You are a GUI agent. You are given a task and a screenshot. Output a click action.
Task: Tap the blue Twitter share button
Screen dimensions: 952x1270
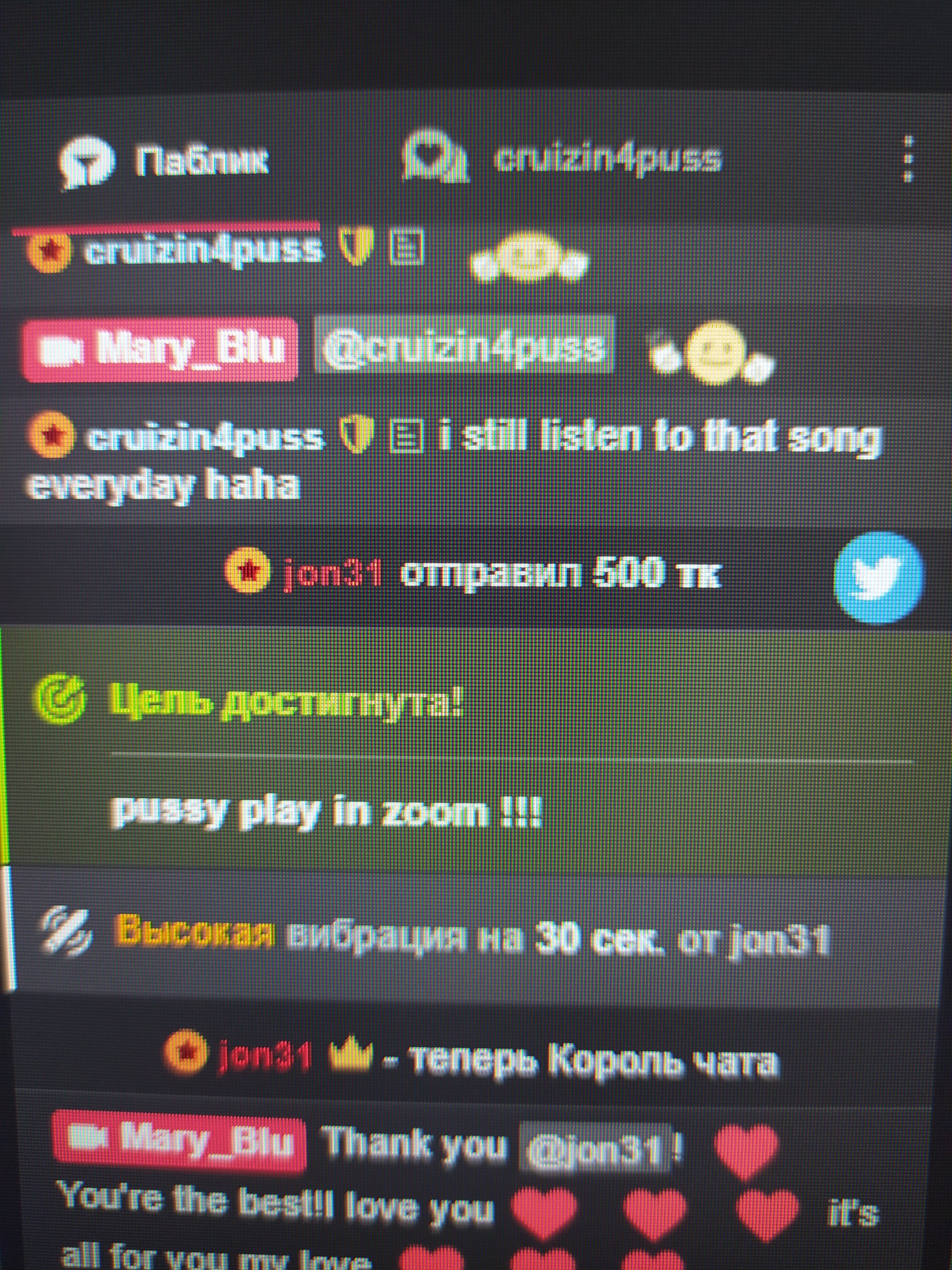878,577
